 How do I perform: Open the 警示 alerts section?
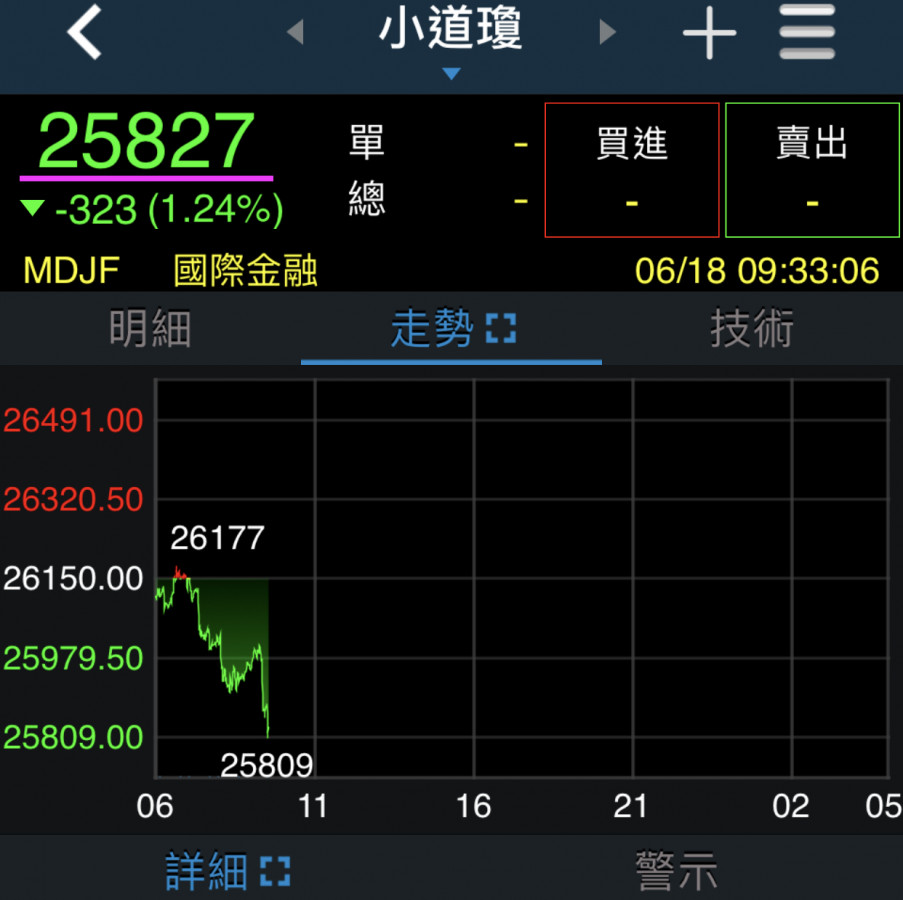pyautogui.click(x=677, y=871)
